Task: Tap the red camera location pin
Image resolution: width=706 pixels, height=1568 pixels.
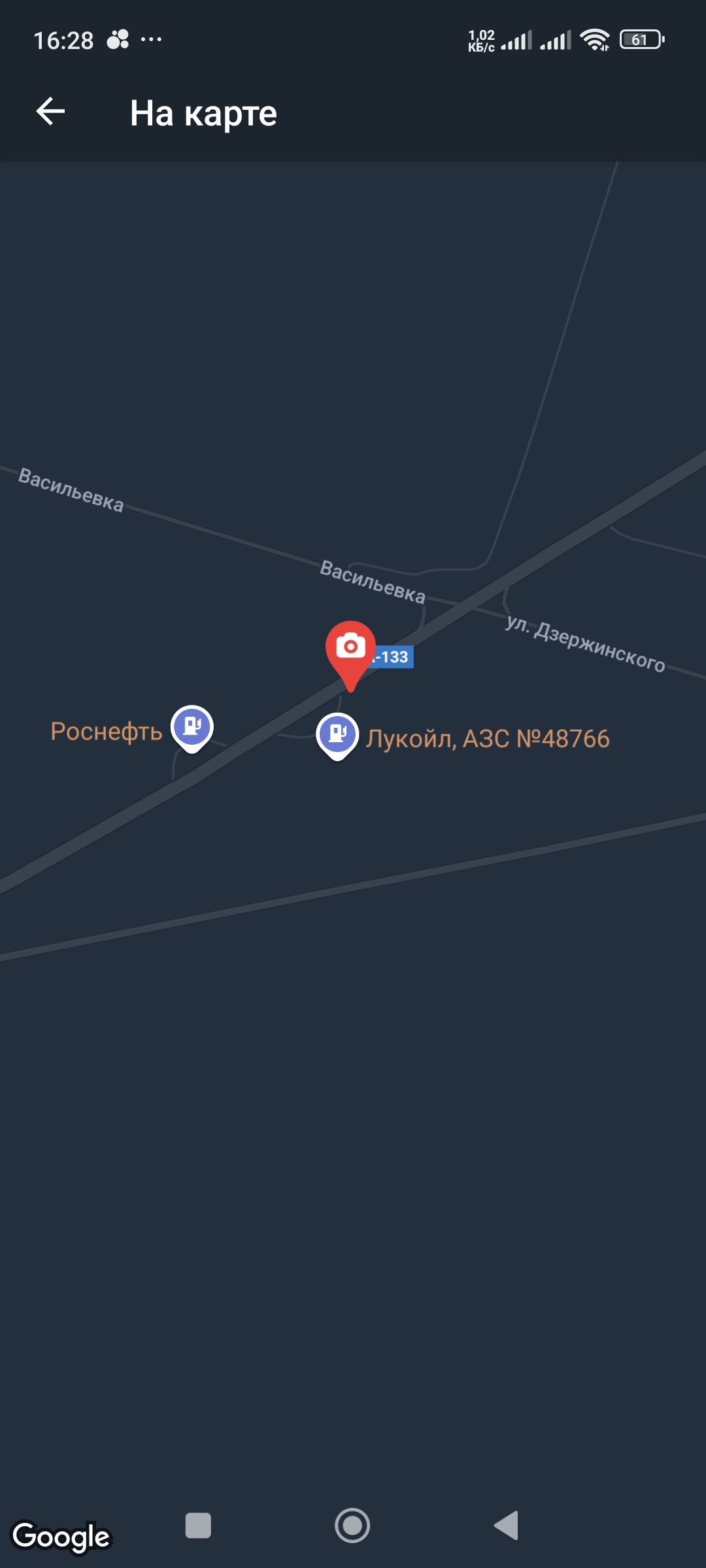Action: (350, 655)
